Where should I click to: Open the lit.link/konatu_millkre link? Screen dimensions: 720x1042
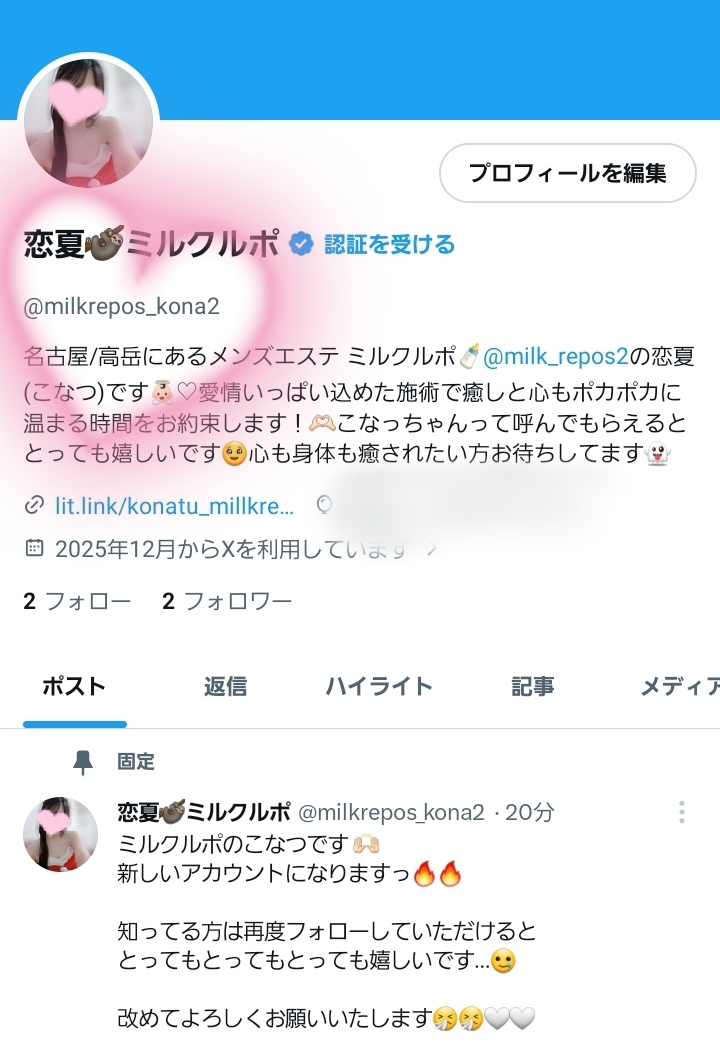click(x=170, y=507)
